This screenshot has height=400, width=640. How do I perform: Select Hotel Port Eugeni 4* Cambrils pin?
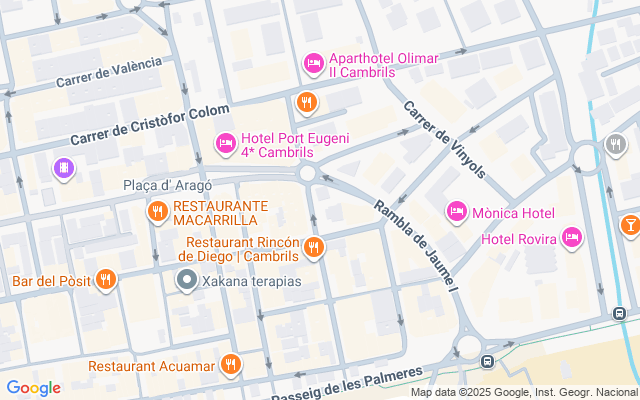click(x=226, y=145)
